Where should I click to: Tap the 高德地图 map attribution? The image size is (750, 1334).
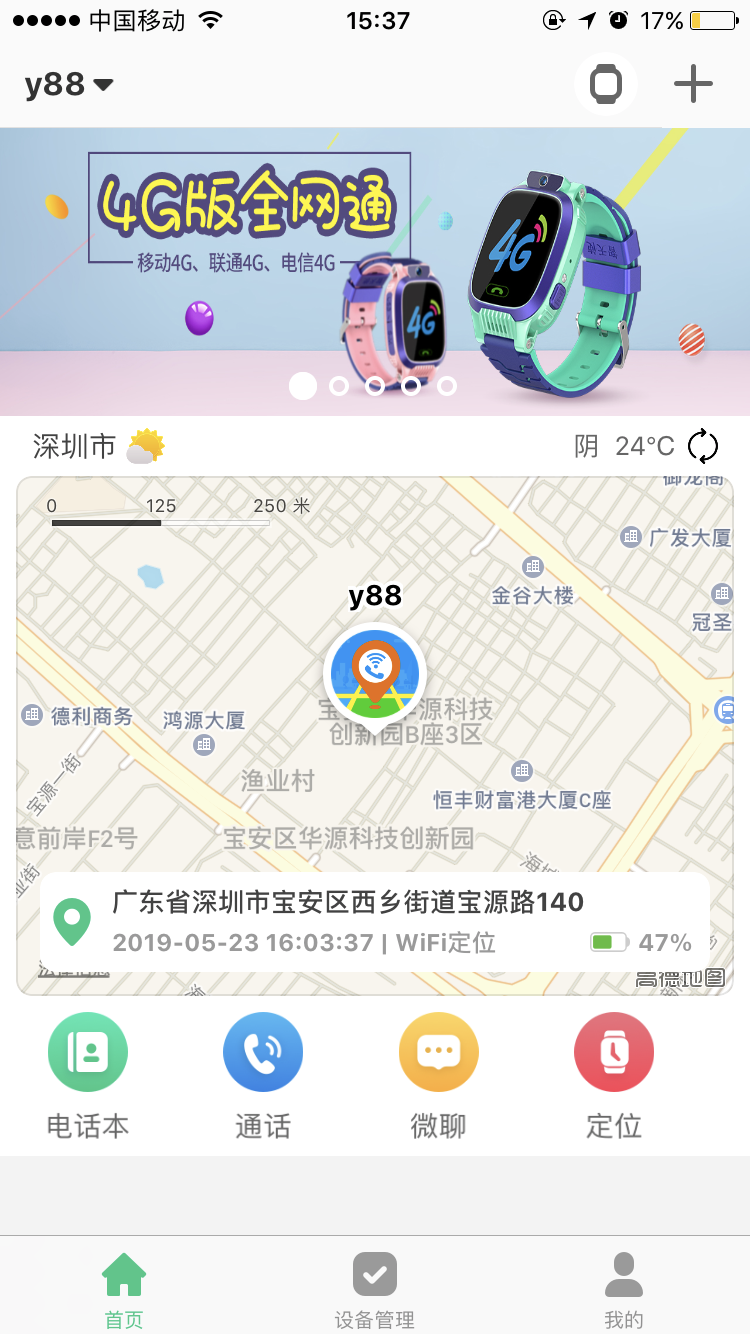tap(680, 977)
